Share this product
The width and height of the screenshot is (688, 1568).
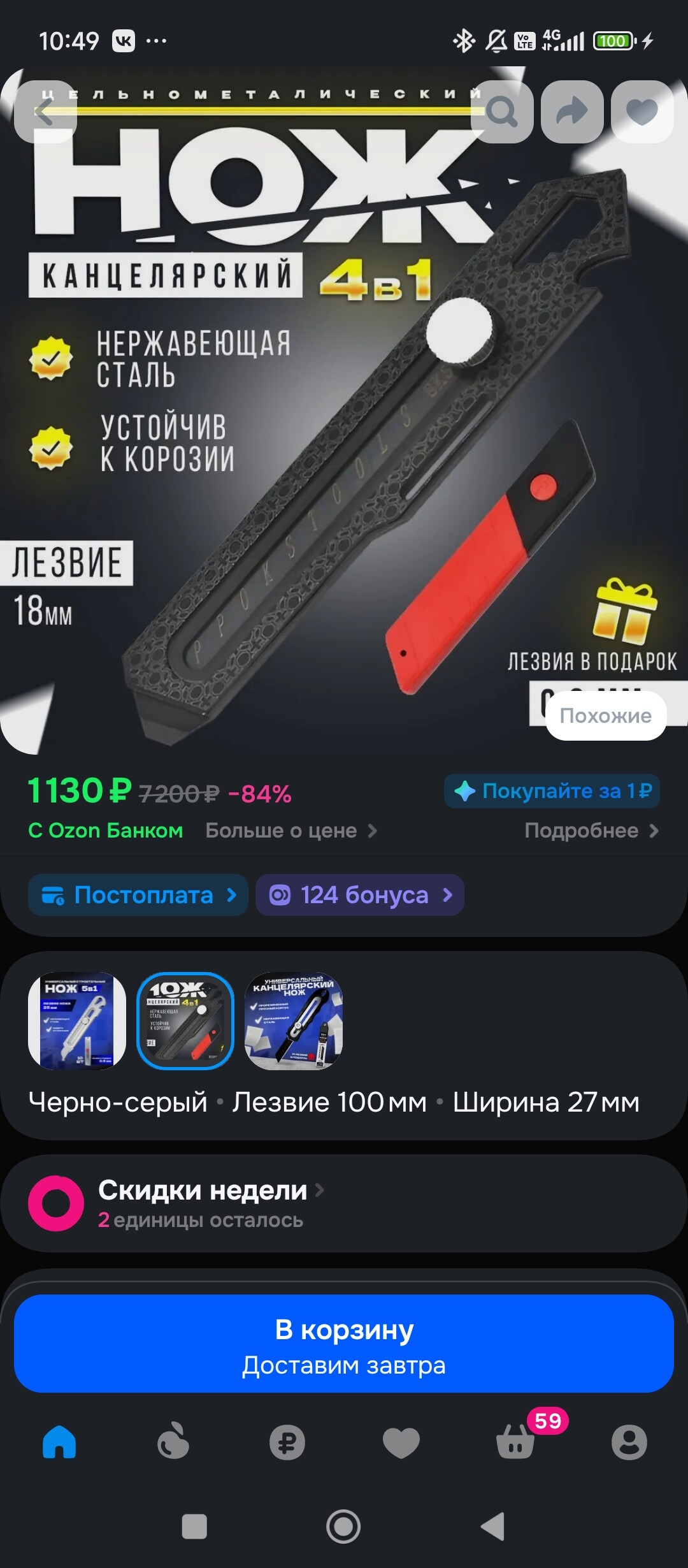pyautogui.click(x=571, y=112)
